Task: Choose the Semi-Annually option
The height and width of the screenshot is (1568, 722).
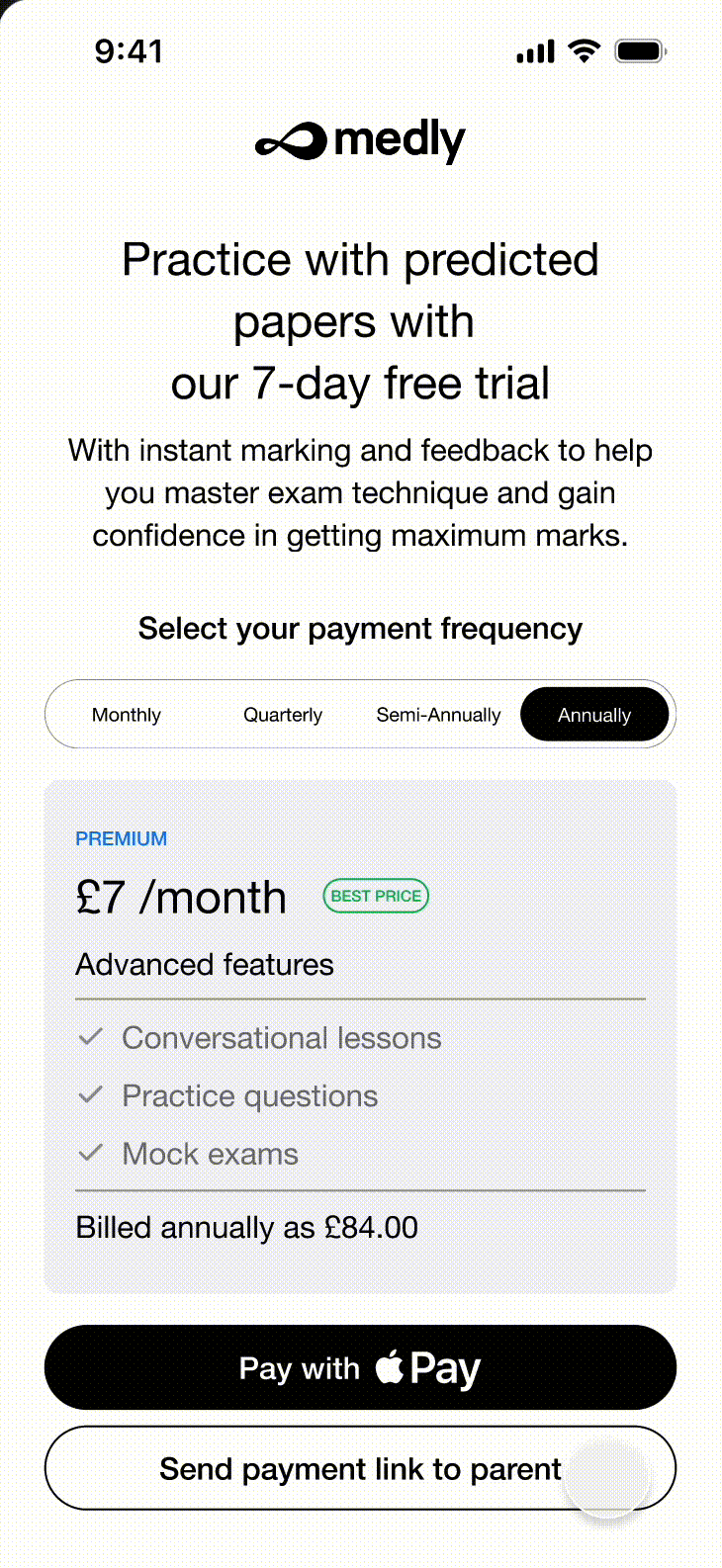Action: [438, 715]
